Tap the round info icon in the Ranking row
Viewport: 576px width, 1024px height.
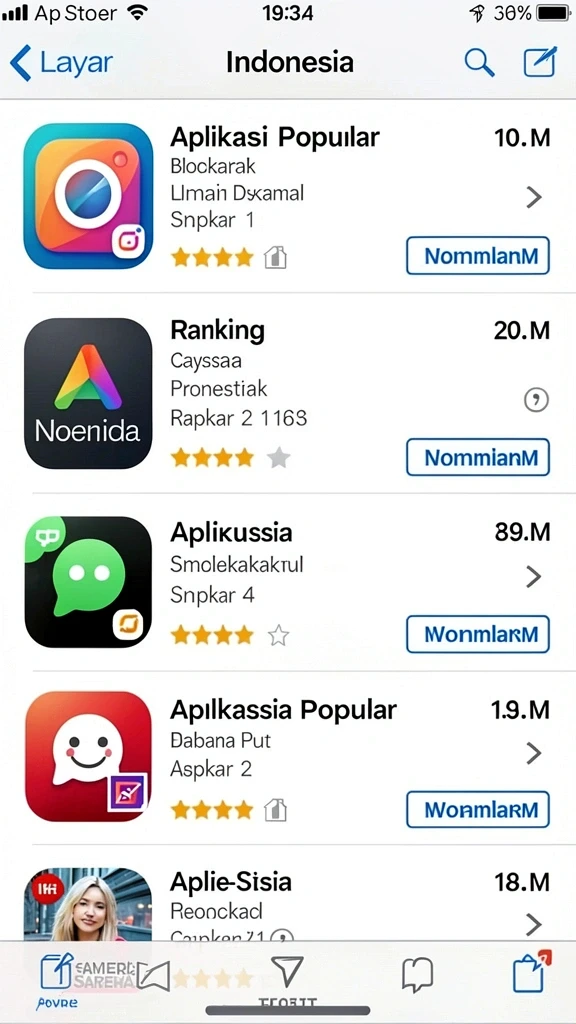[x=536, y=399]
